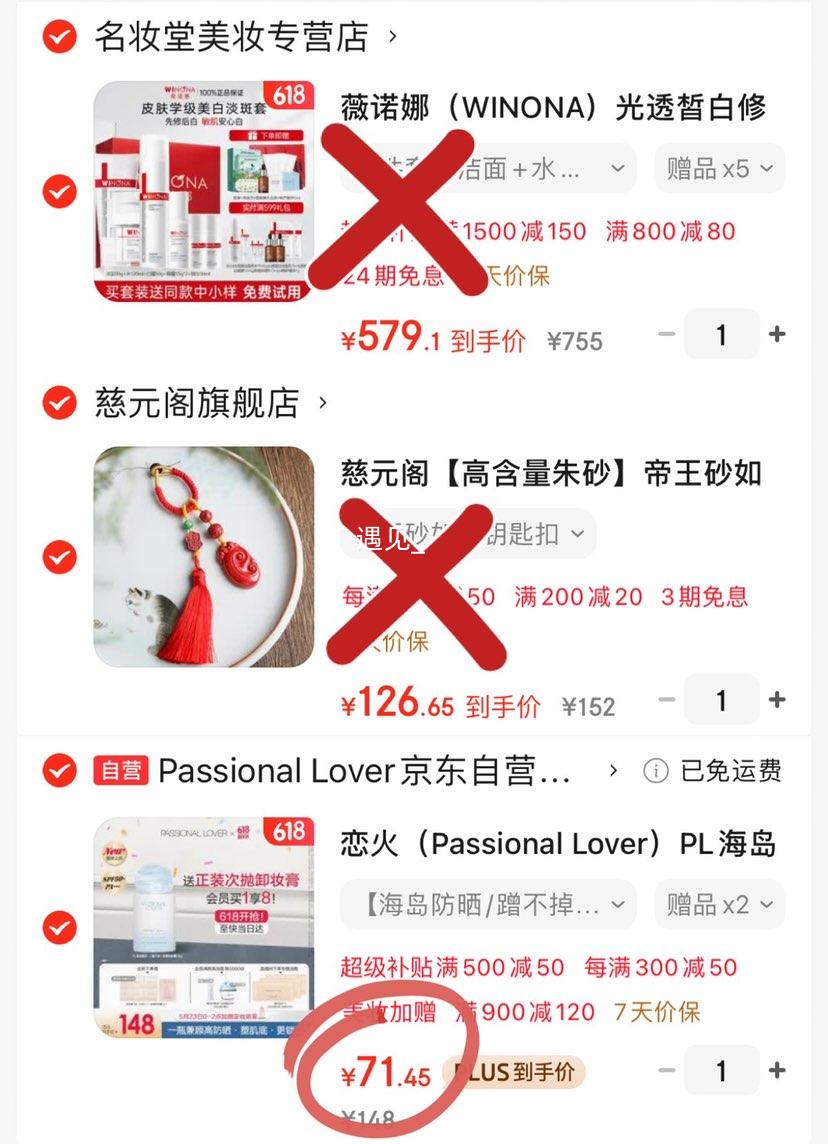Decrease WINONA quantity with minus
Screen dimensions: 828x1144
click(667, 335)
